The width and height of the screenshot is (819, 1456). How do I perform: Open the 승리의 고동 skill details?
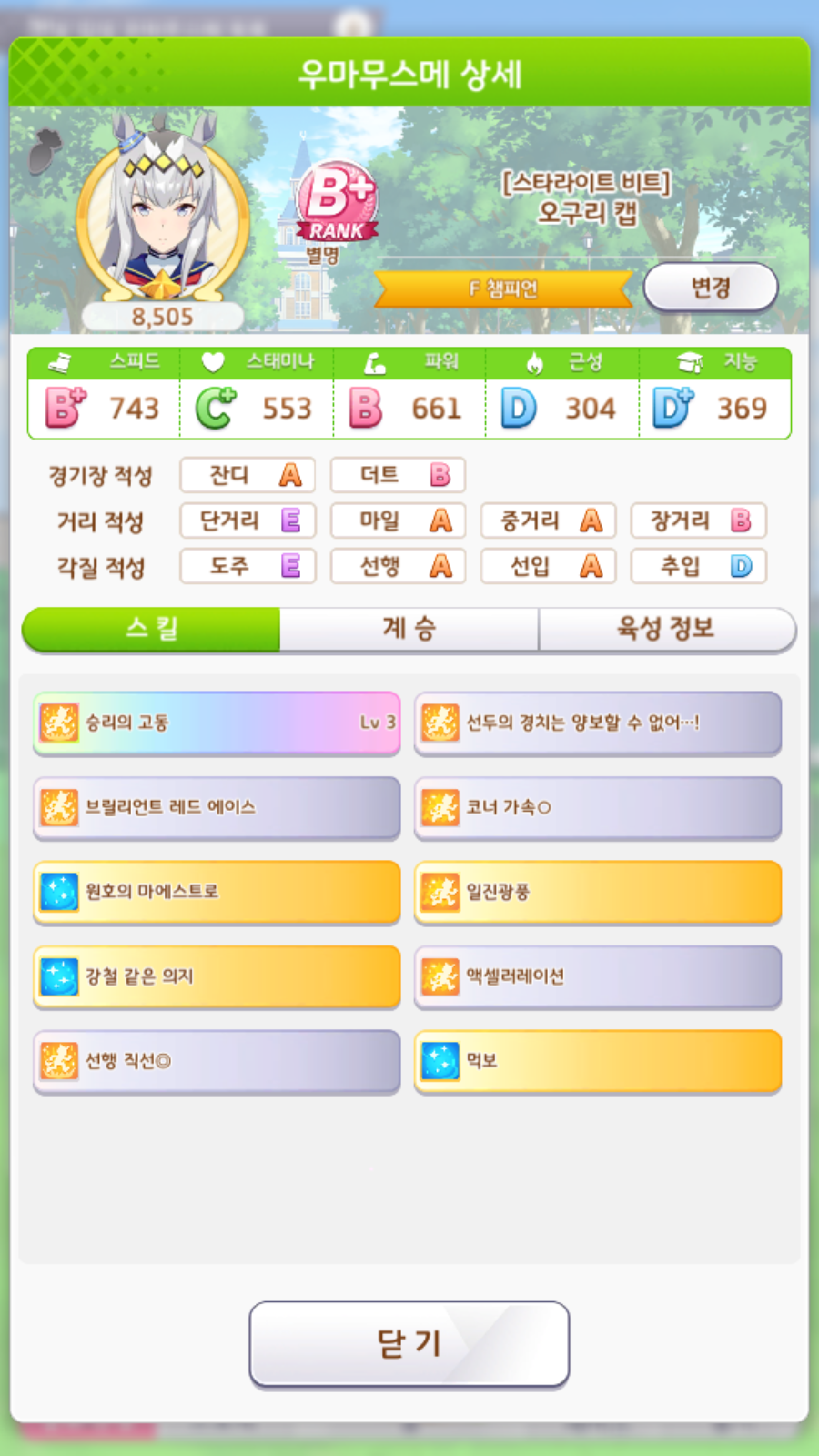(x=217, y=723)
